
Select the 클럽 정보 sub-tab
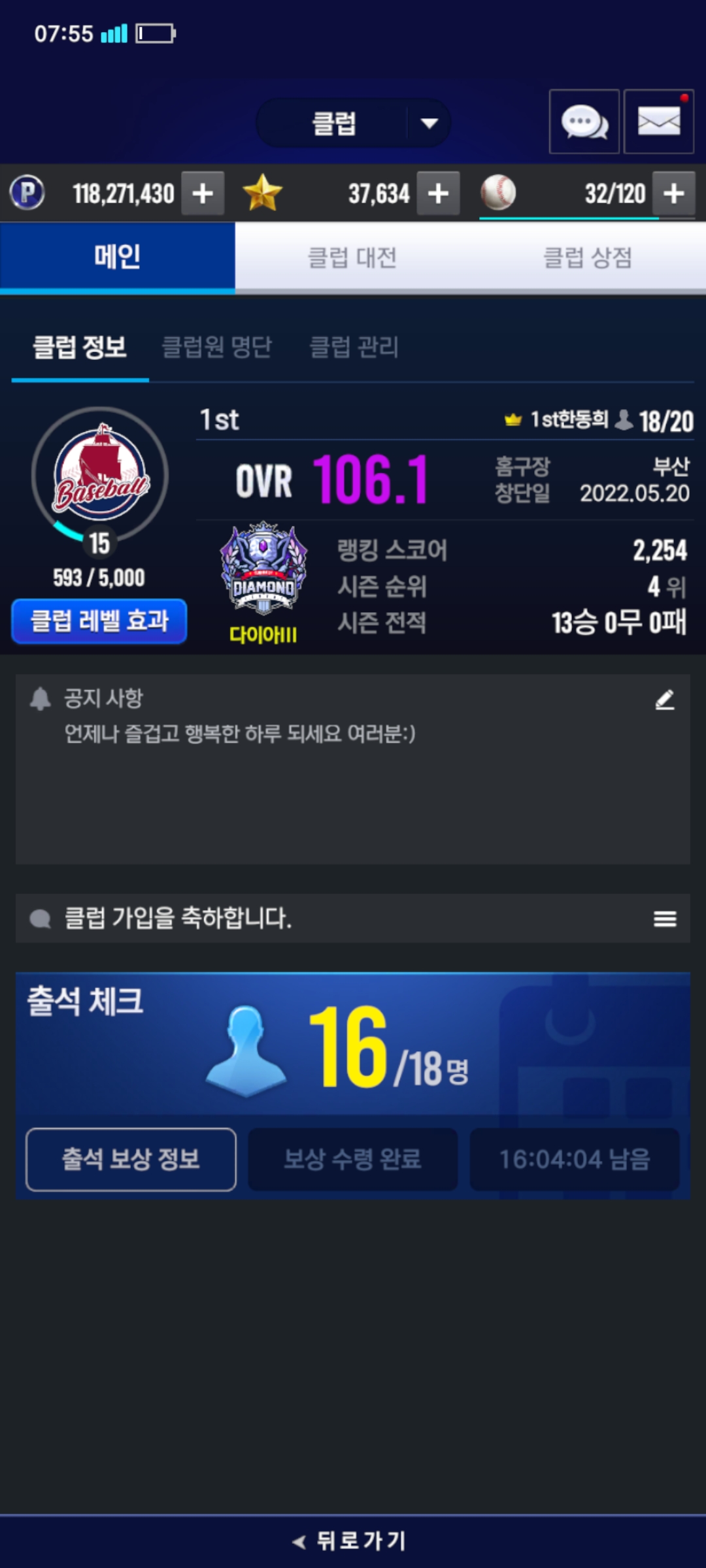click(x=80, y=347)
